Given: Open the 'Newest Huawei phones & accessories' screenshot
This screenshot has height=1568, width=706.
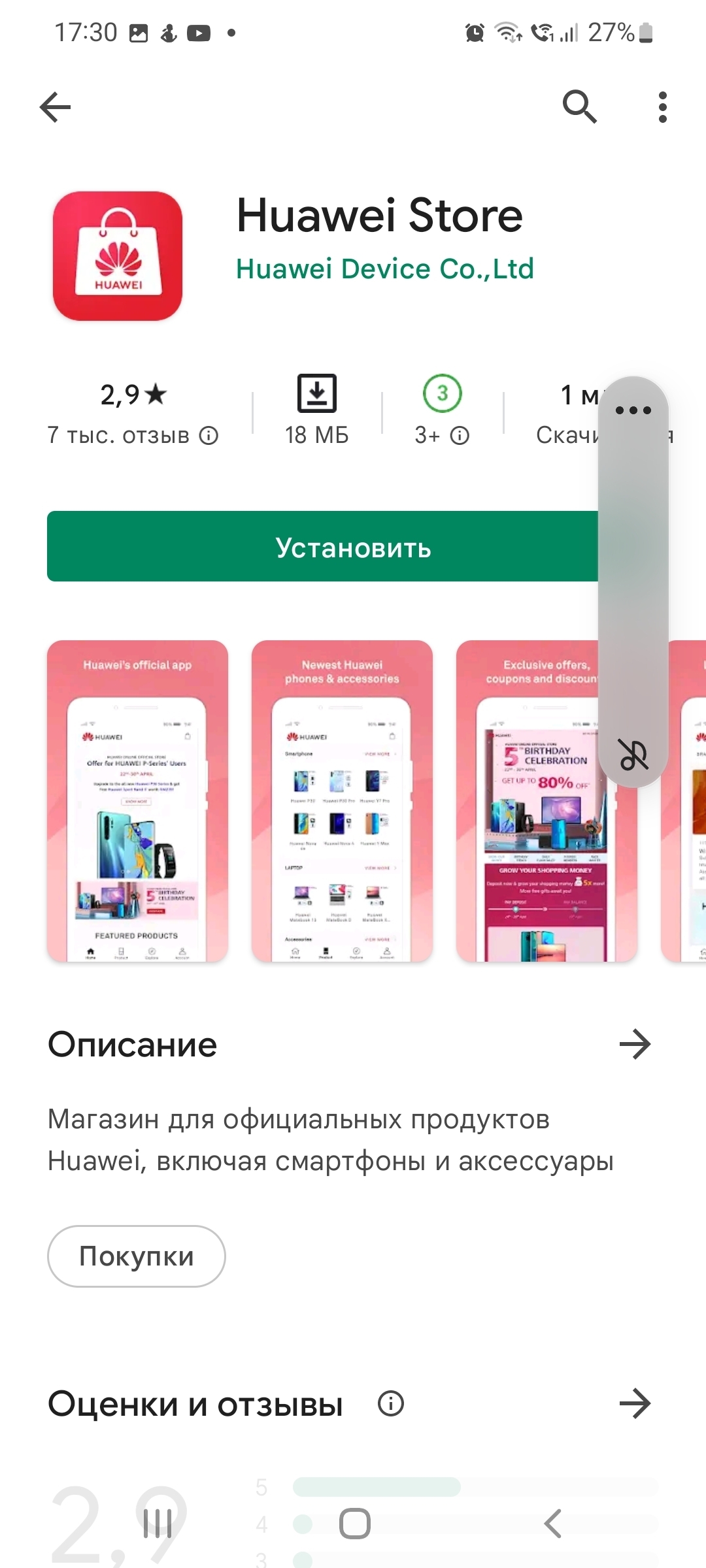Looking at the screenshot, I should pos(342,801).
